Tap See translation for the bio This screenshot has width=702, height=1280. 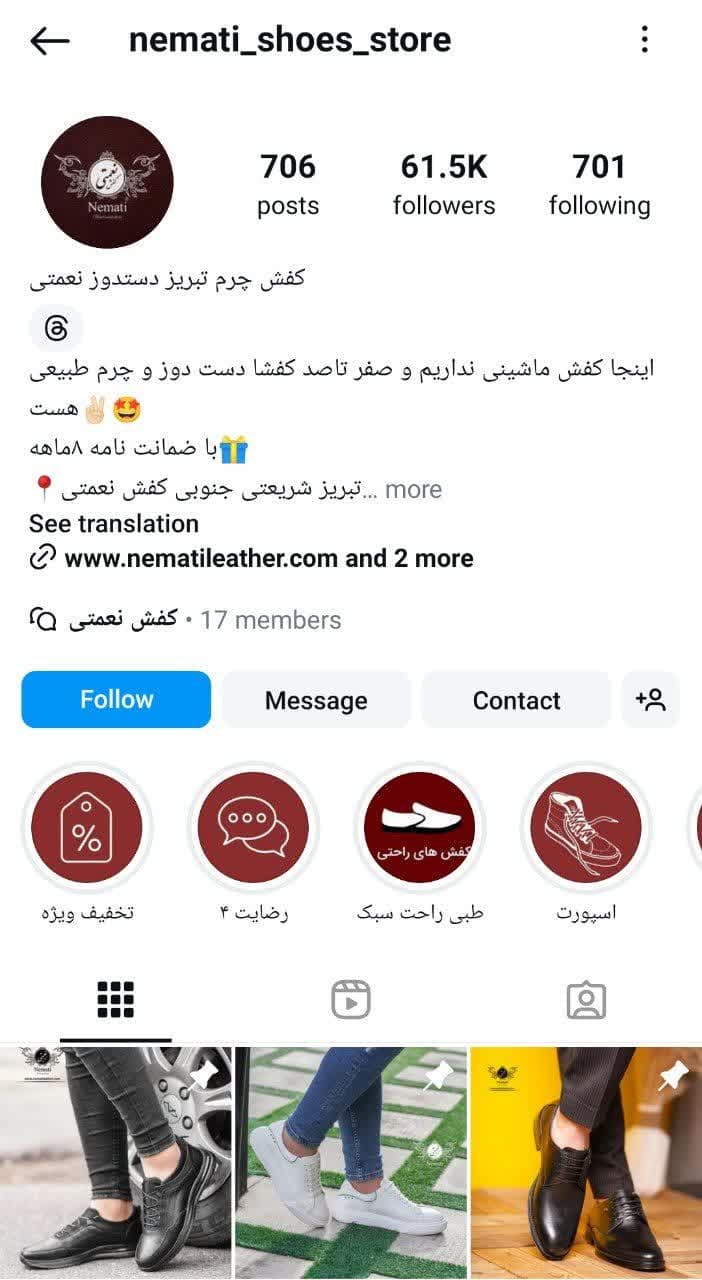[113, 524]
